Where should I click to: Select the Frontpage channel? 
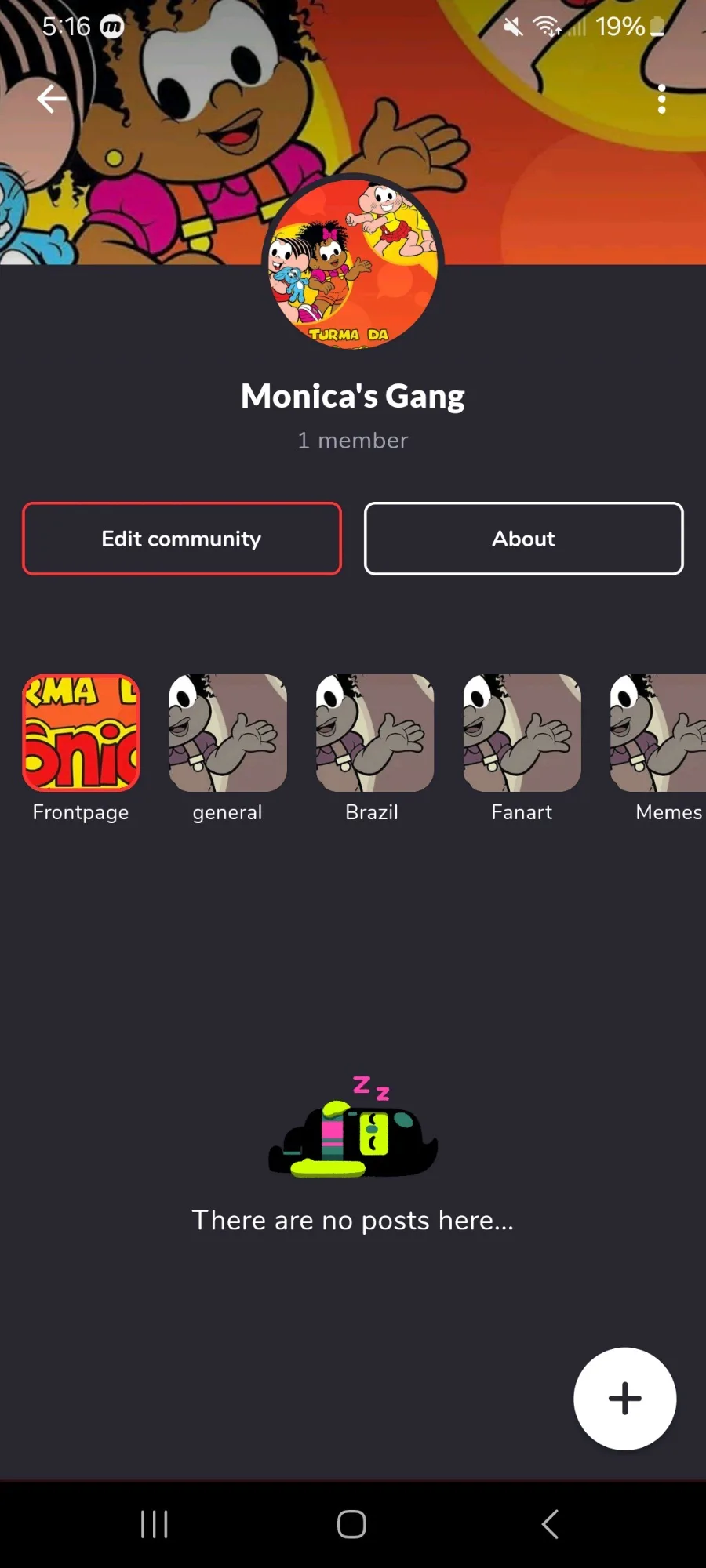[x=81, y=749]
